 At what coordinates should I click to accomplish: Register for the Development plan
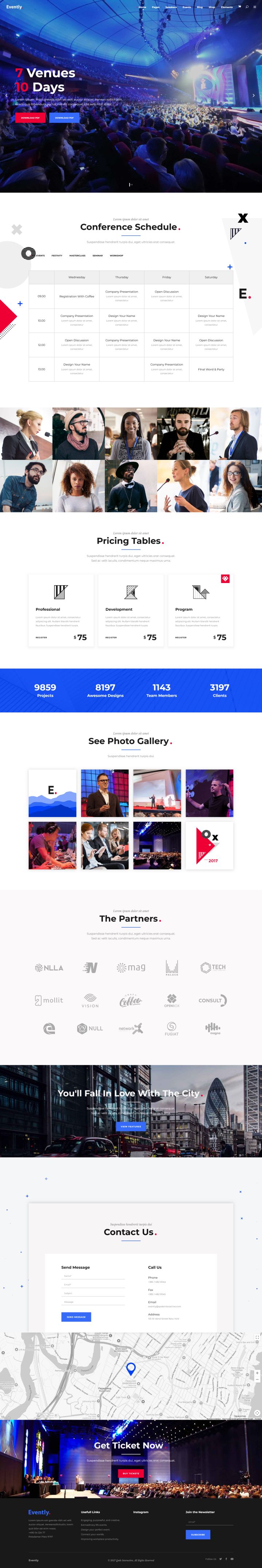click(x=111, y=637)
